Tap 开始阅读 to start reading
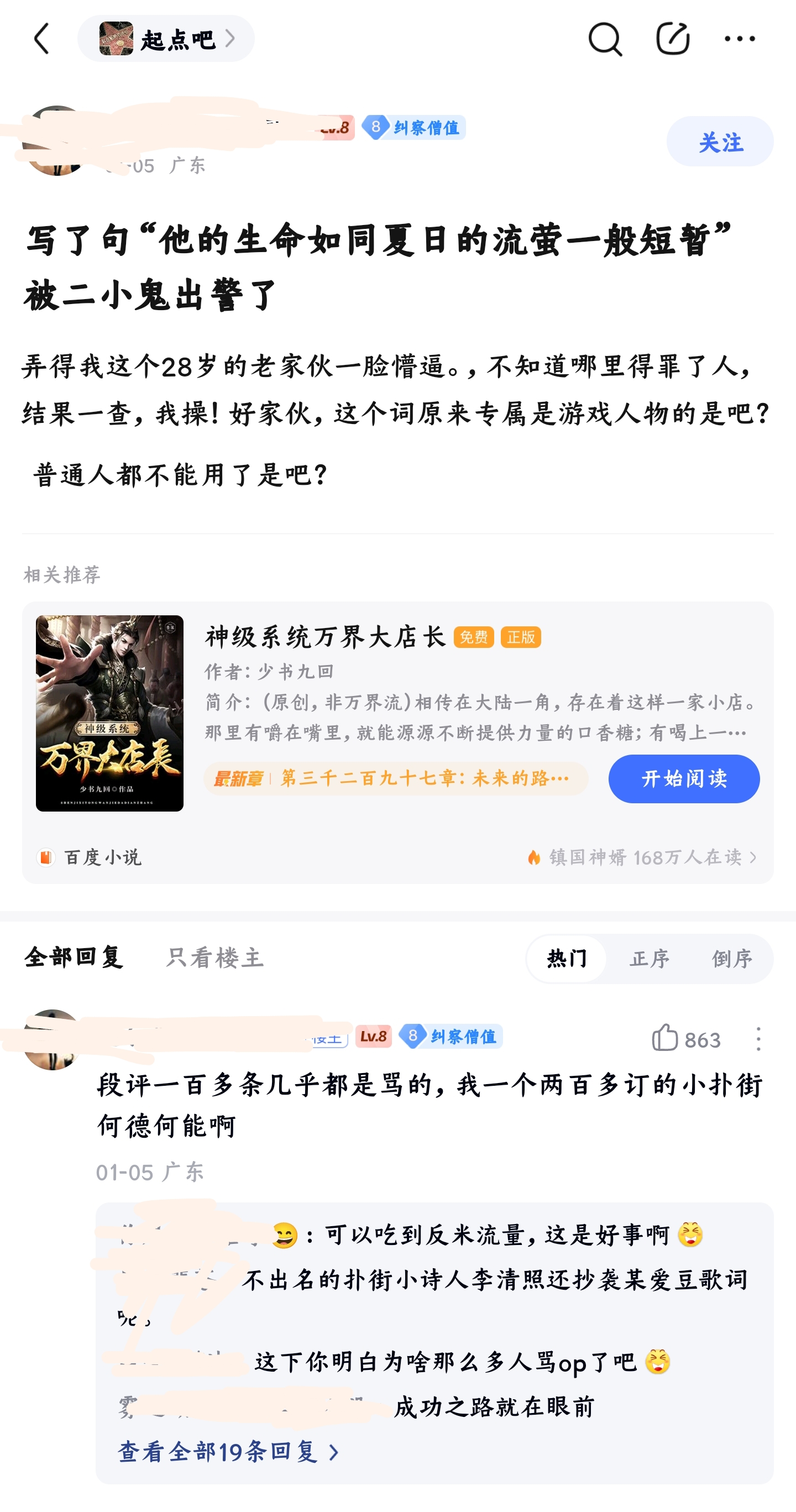 pyautogui.click(x=683, y=779)
